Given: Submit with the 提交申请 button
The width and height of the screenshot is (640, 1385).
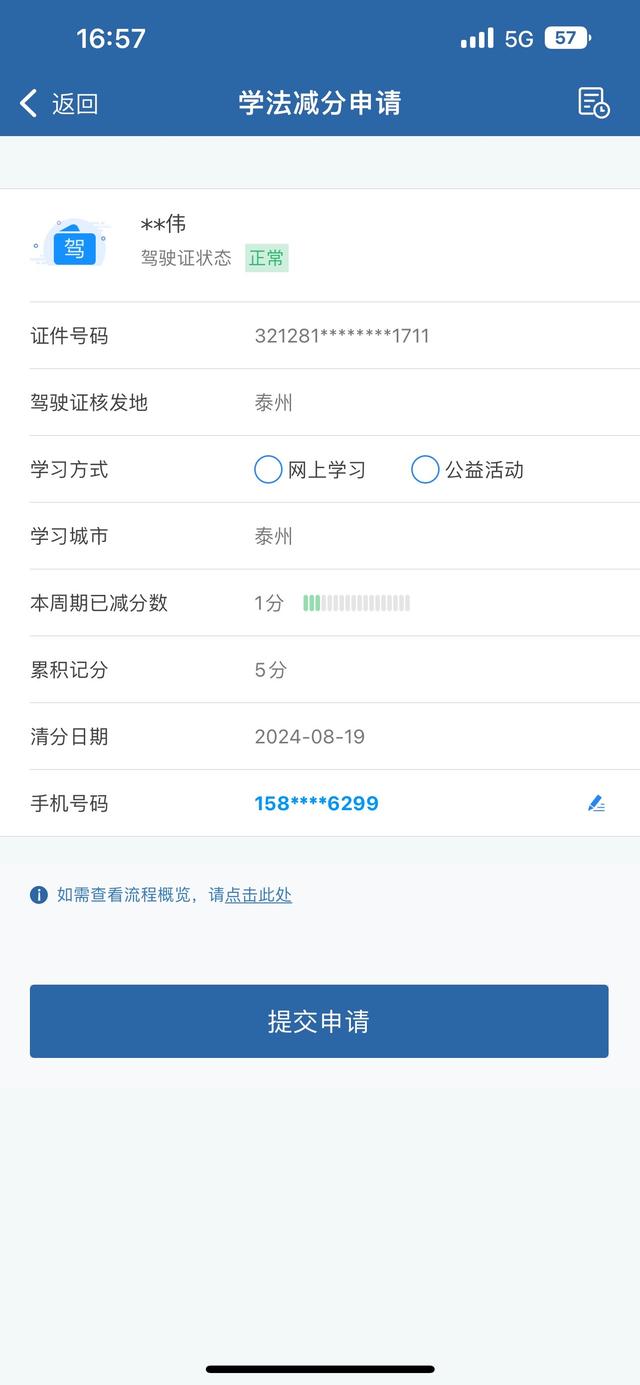Looking at the screenshot, I should (319, 1021).
